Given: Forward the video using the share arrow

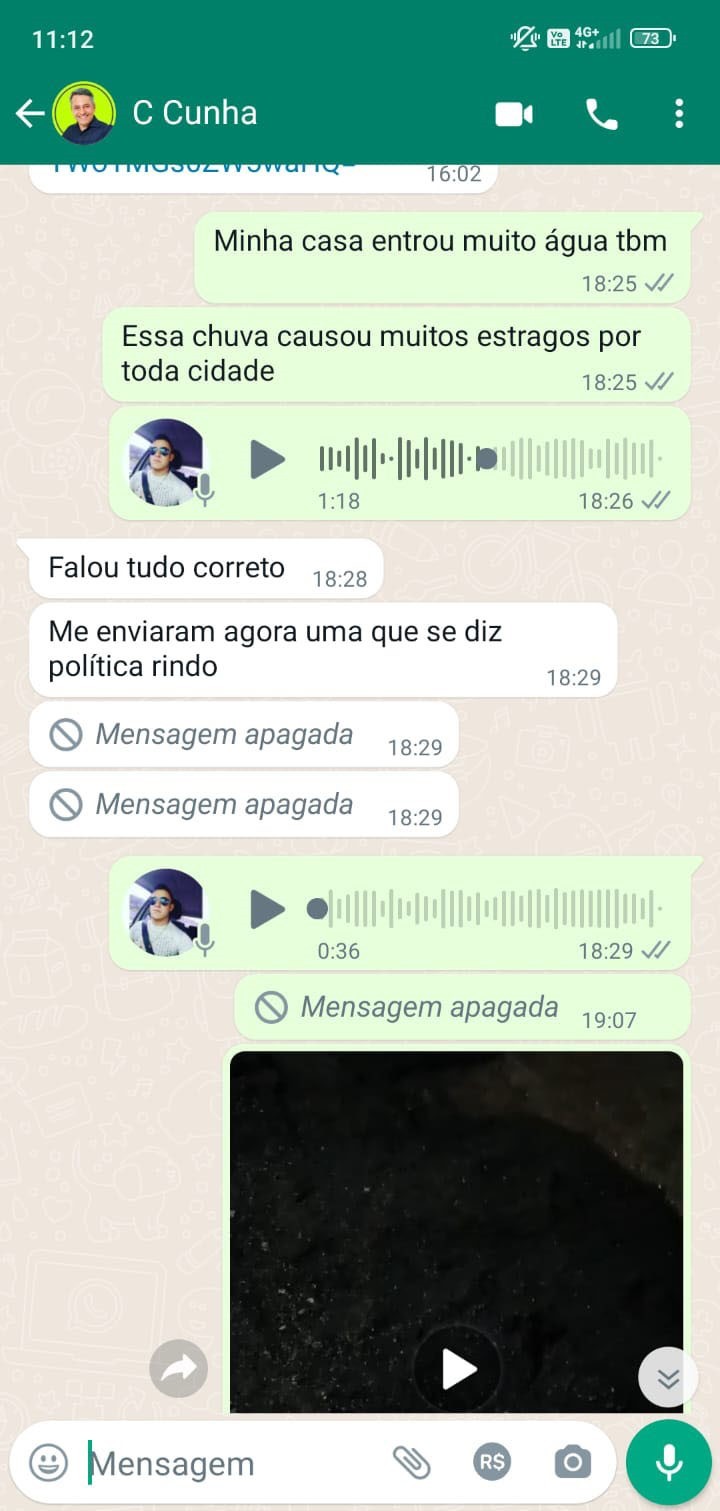Looking at the screenshot, I should click(179, 1369).
